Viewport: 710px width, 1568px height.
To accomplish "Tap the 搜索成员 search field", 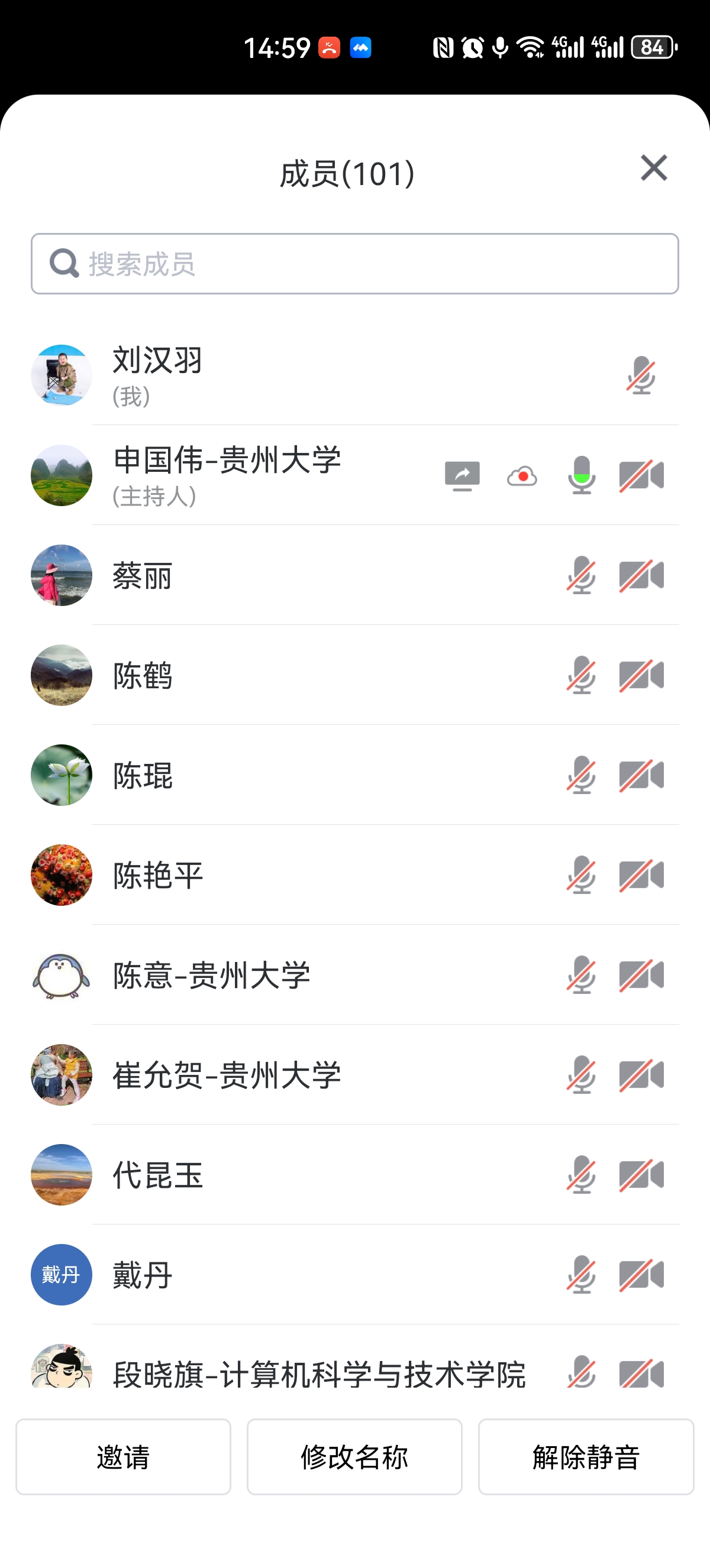I will 354,264.
